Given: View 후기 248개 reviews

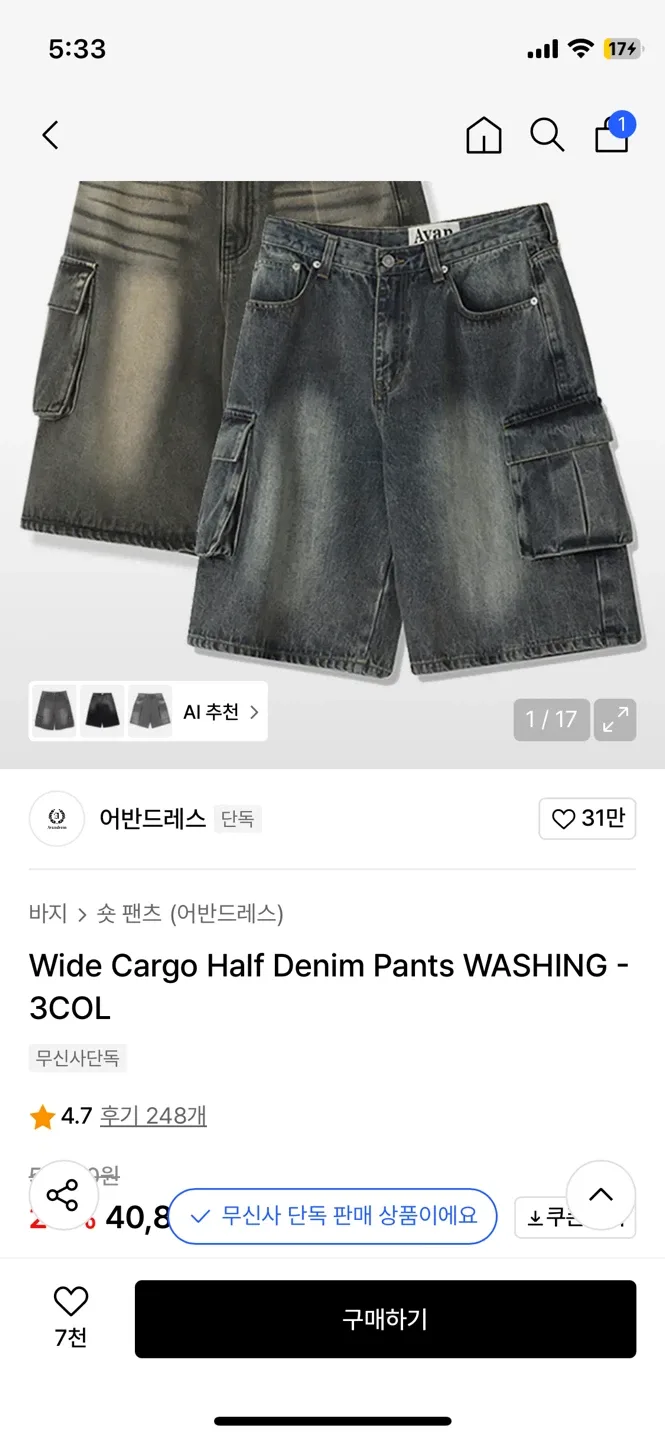Looking at the screenshot, I should 153,1116.
